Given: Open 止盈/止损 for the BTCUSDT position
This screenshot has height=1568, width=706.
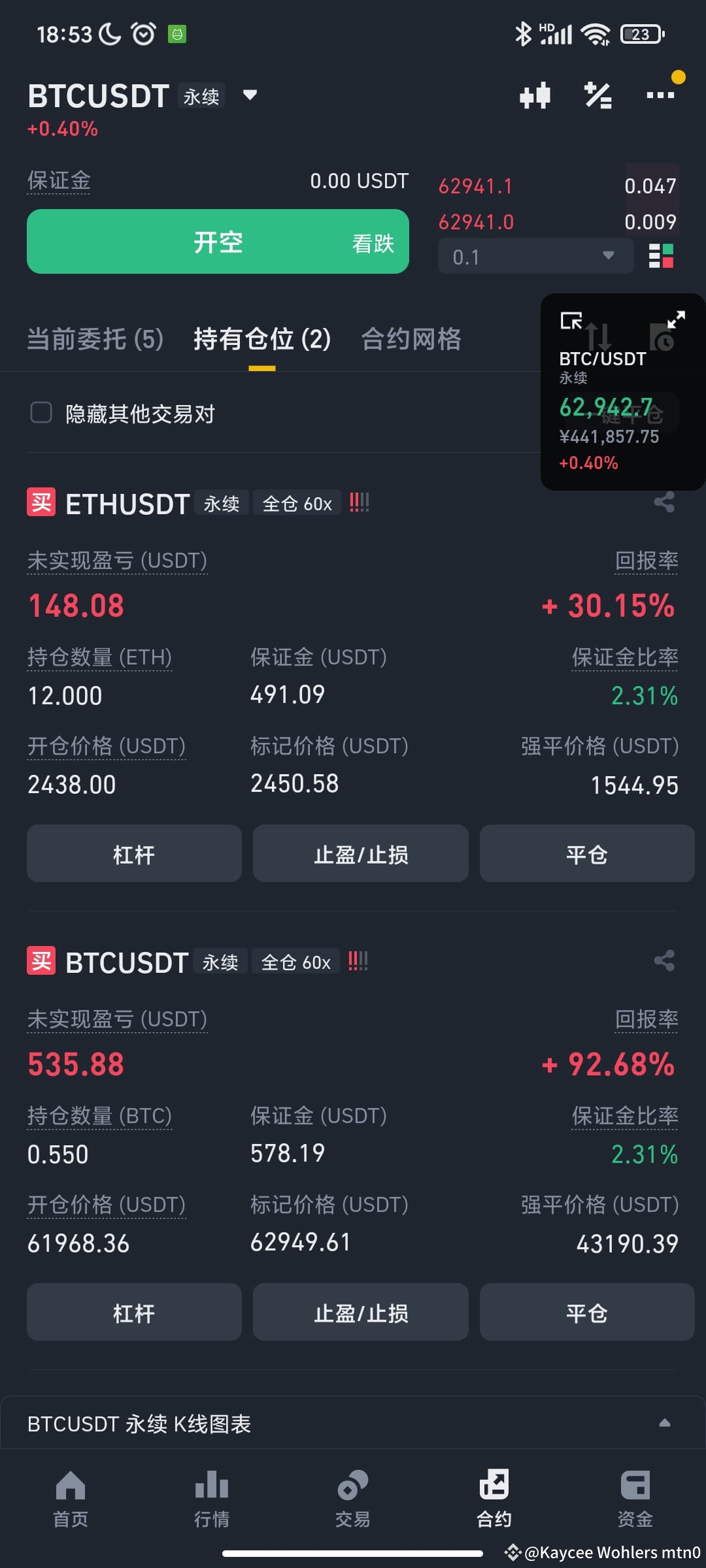Looking at the screenshot, I should point(360,1312).
